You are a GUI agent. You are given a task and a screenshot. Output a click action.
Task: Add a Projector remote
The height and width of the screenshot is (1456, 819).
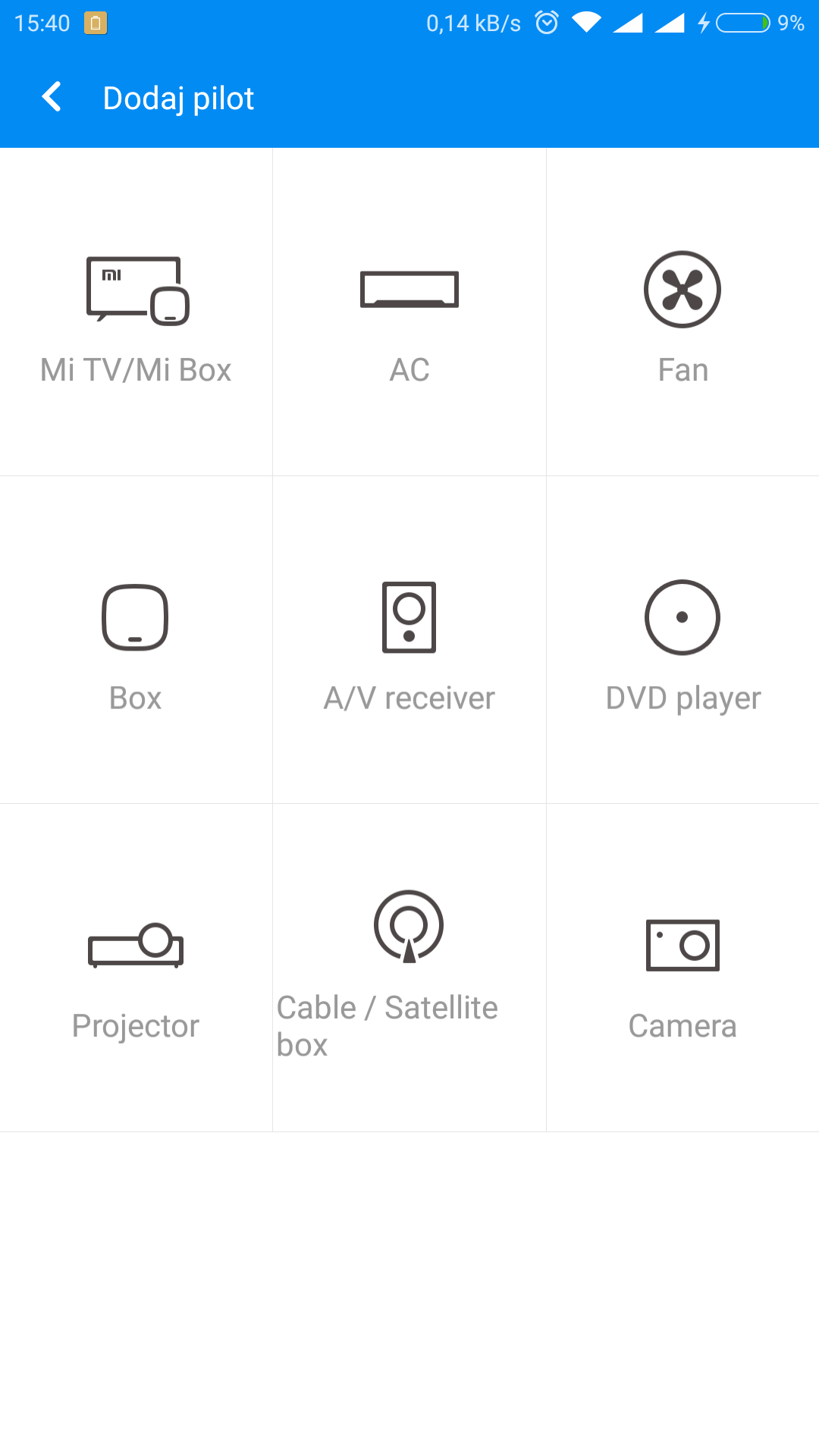tap(136, 968)
